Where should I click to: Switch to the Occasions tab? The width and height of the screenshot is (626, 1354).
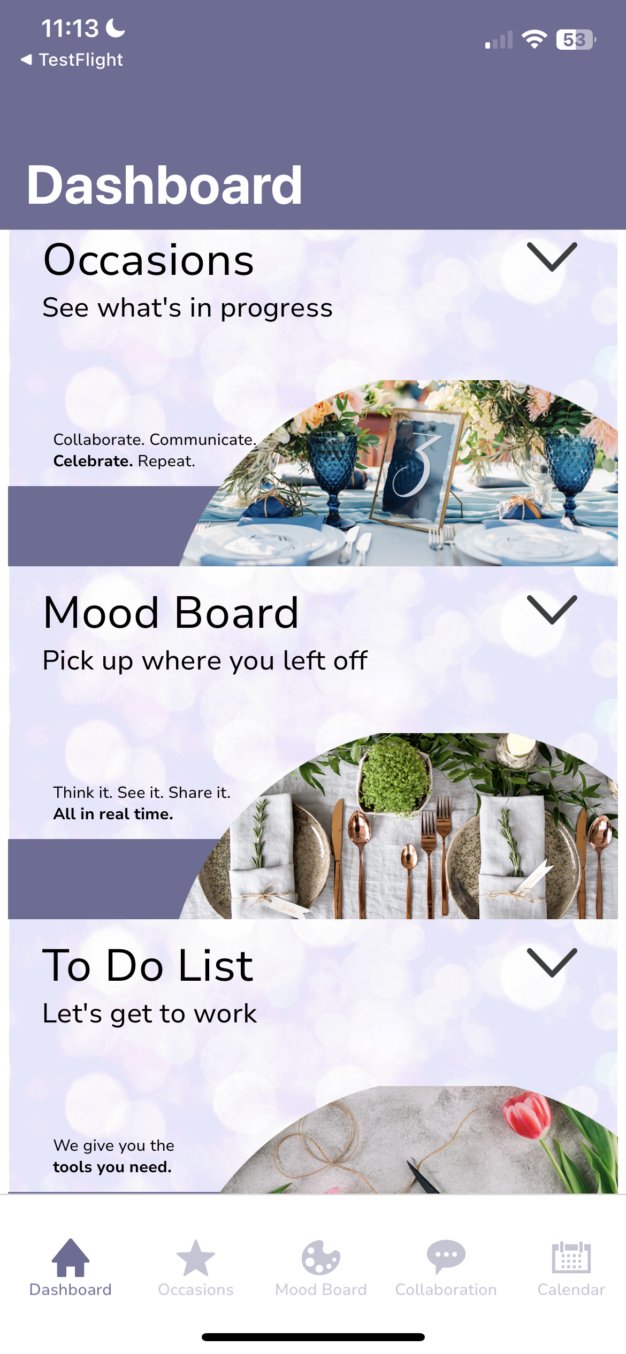click(196, 1268)
